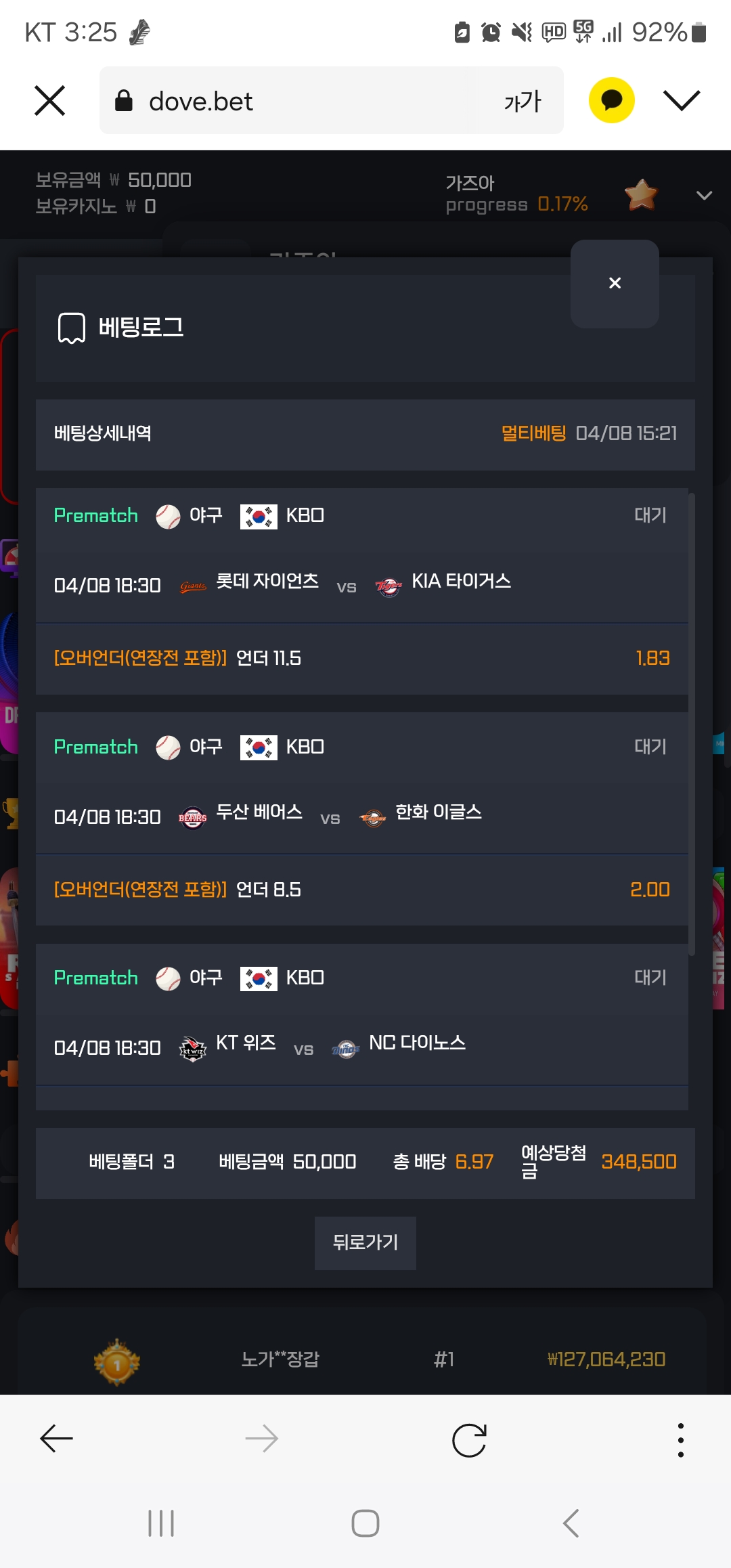This screenshot has width=731, height=1568.
Task: Tap the 뒤로가기 button
Action: click(365, 1243)
